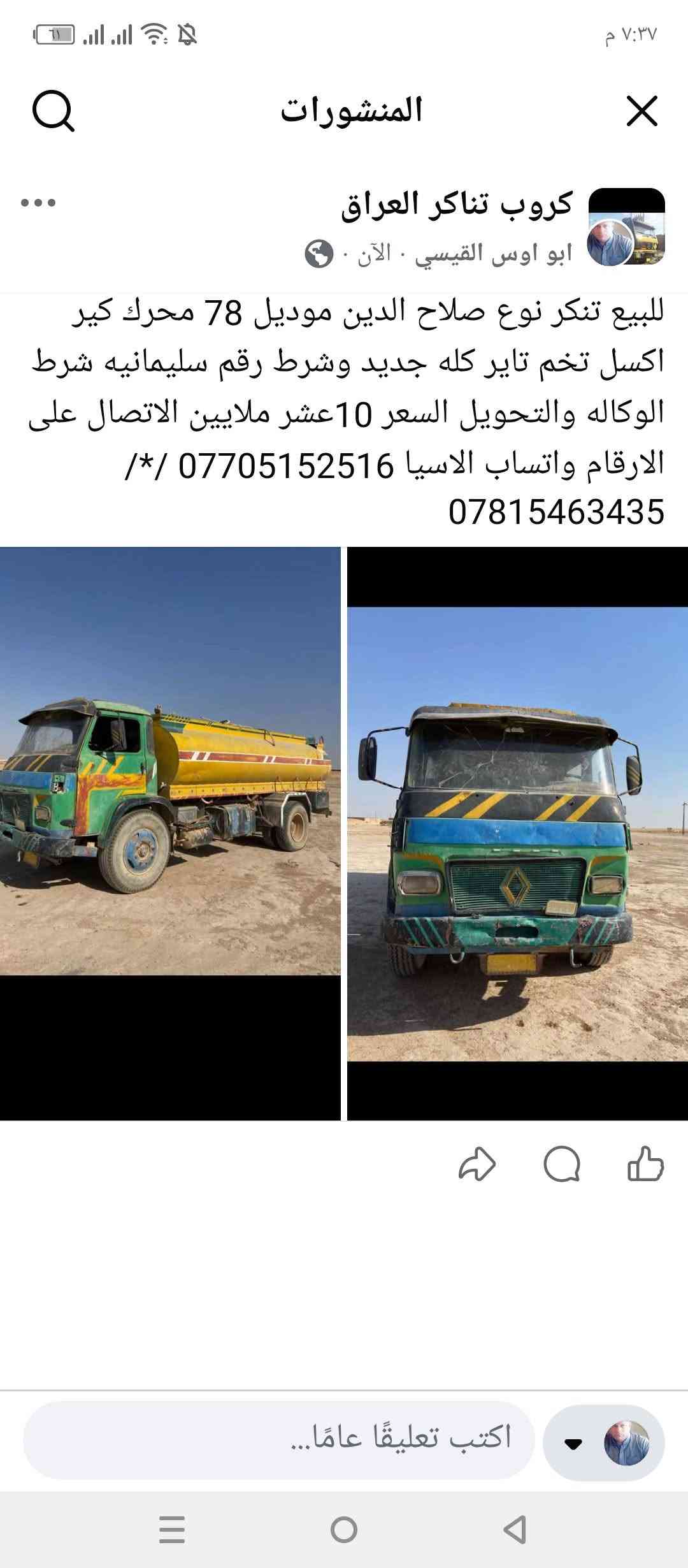Close the posts screen with the X
The image size is (688, 1568).
coord(641,112)
